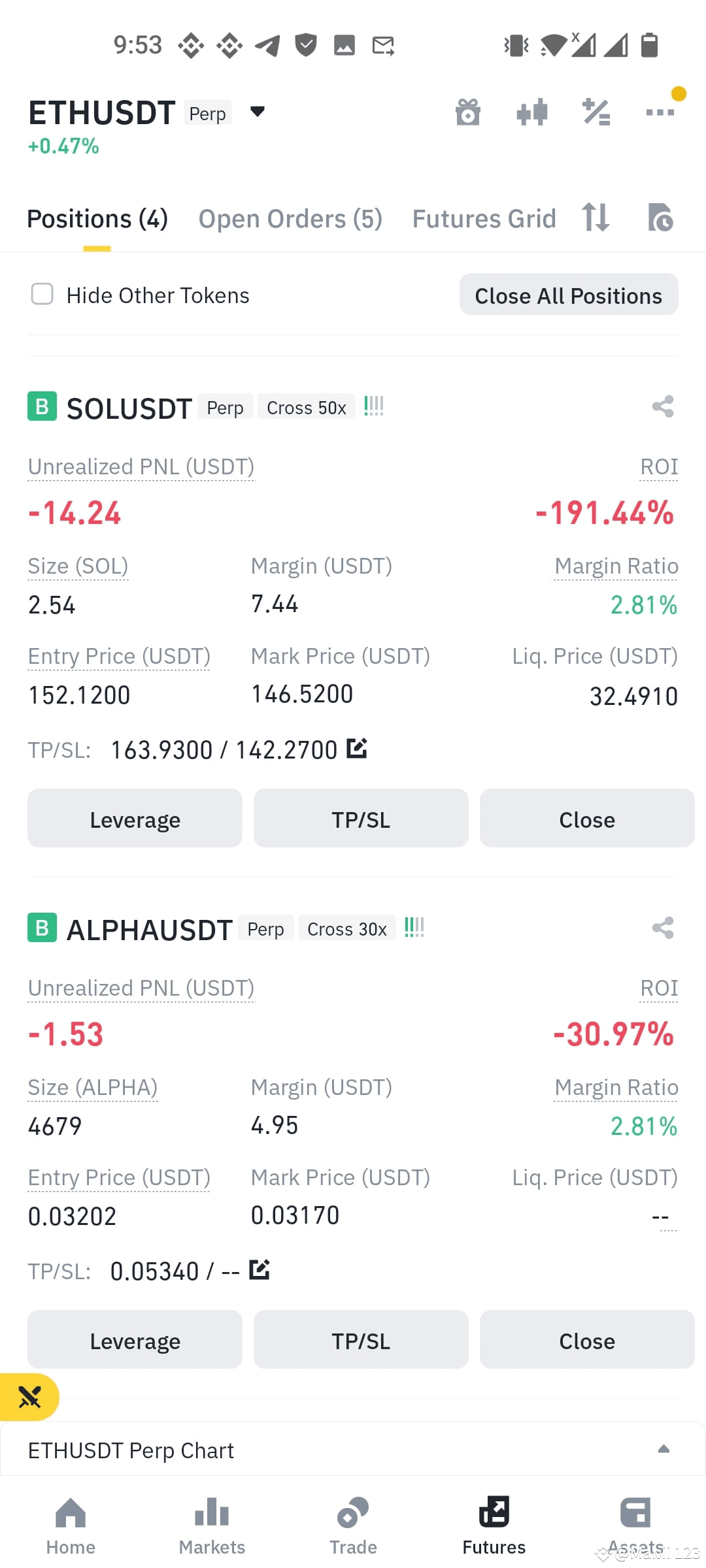The height and width of the screenshot is (1568, 706).
Task: Share the ALPHAUSDT position
Action: tap(663, 928)
